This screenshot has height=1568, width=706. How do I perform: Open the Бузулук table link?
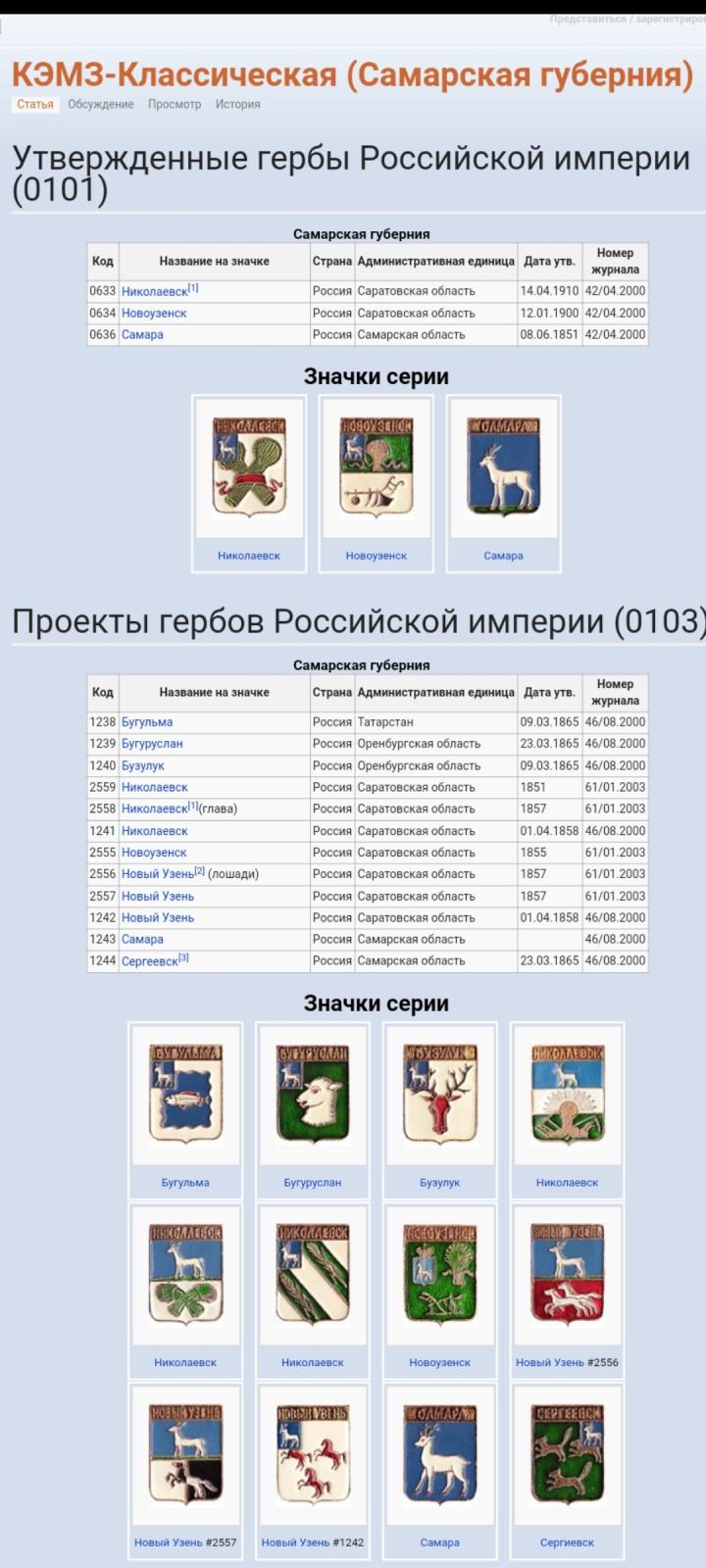(x=143, y=766)
